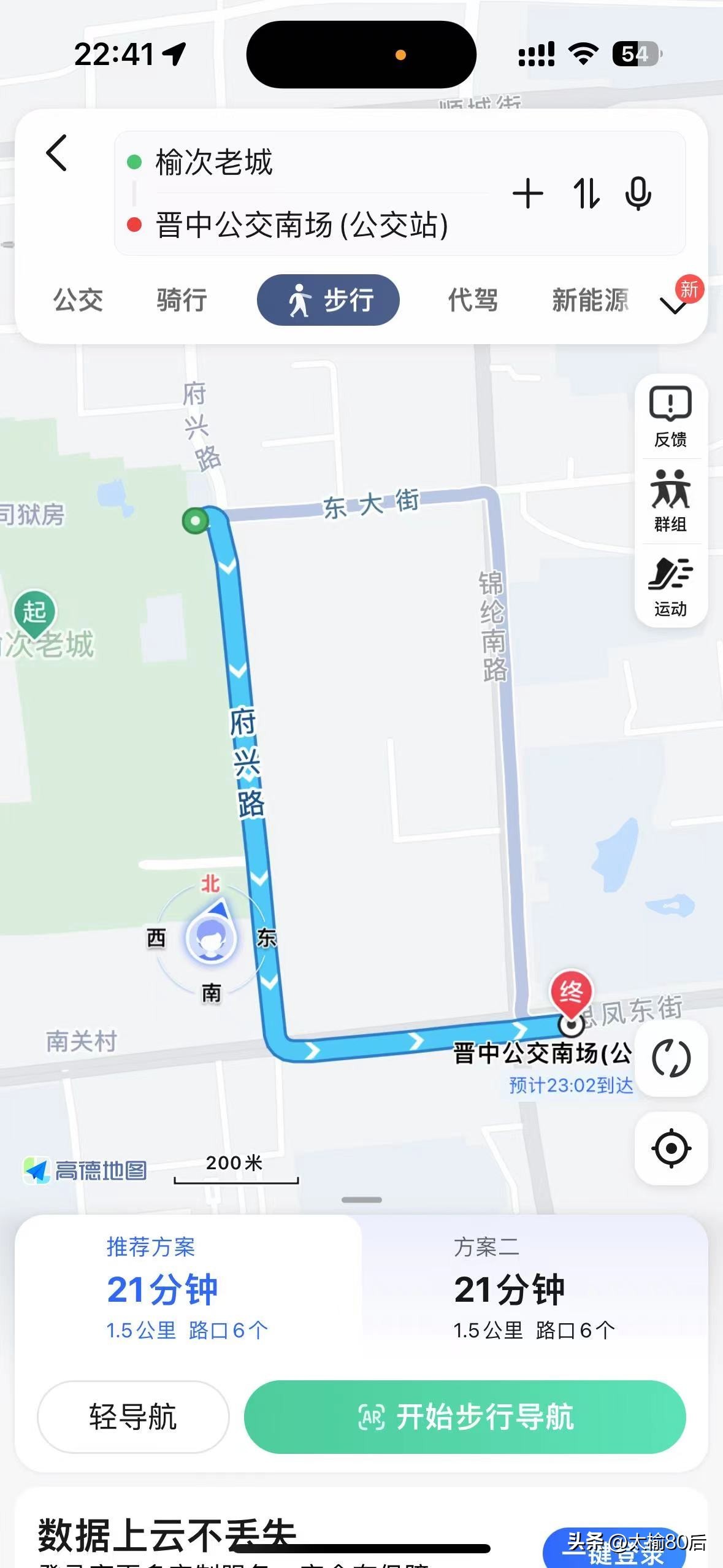Image resolution: width=723 pixels, height=1568 pixels.
Task: Recenter the map on my location
Action: [671, 1148]
